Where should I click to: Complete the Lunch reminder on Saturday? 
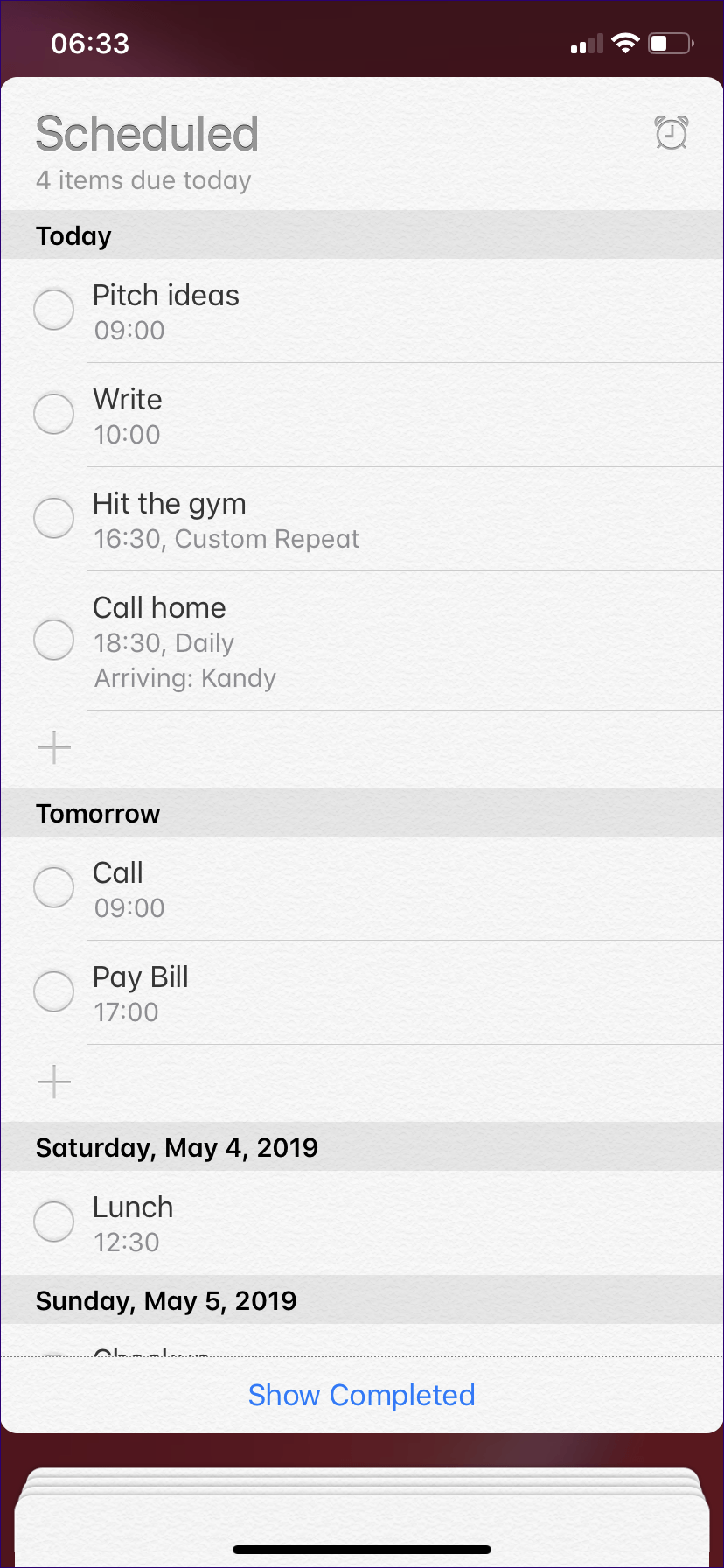pyautogui.click(x=53, y=1221)
